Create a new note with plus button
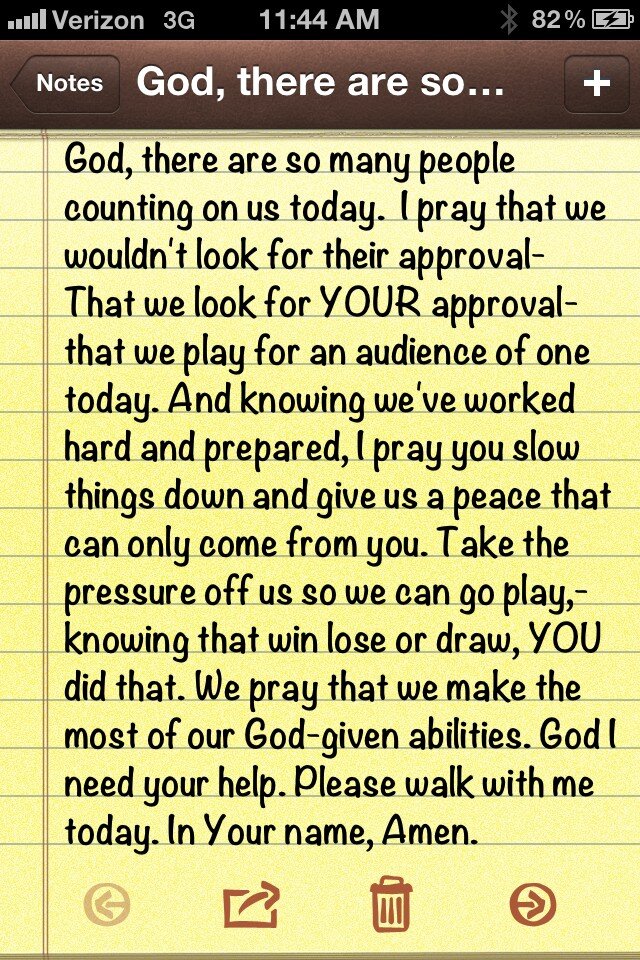The width and height of the screenshot is (640, 960). pyautogui.click(x=596, y=84)
